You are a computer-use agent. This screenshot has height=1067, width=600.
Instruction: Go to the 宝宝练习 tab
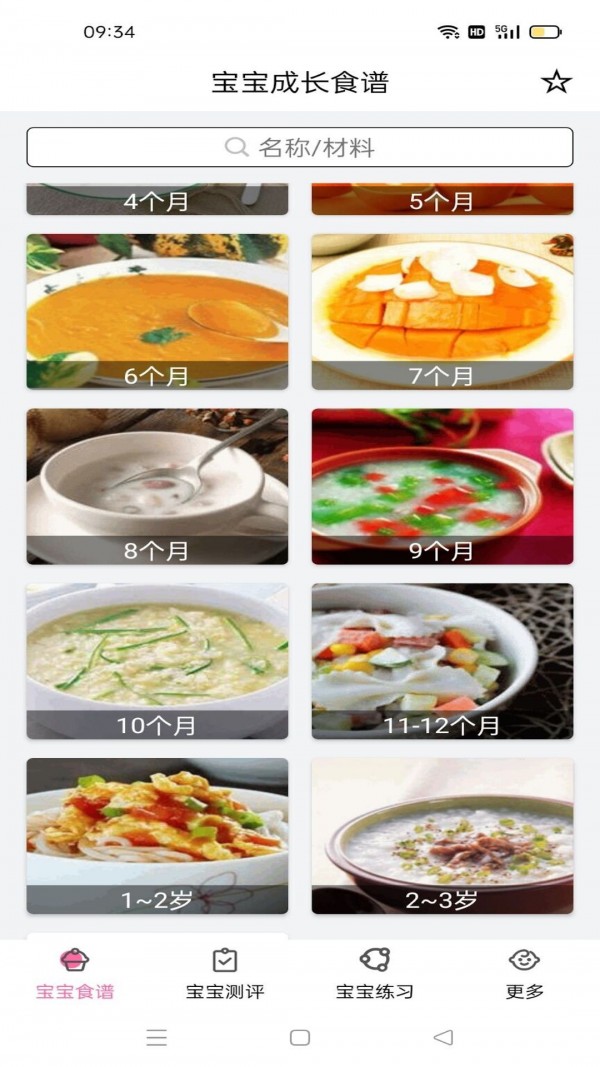(x=374, y=973)
